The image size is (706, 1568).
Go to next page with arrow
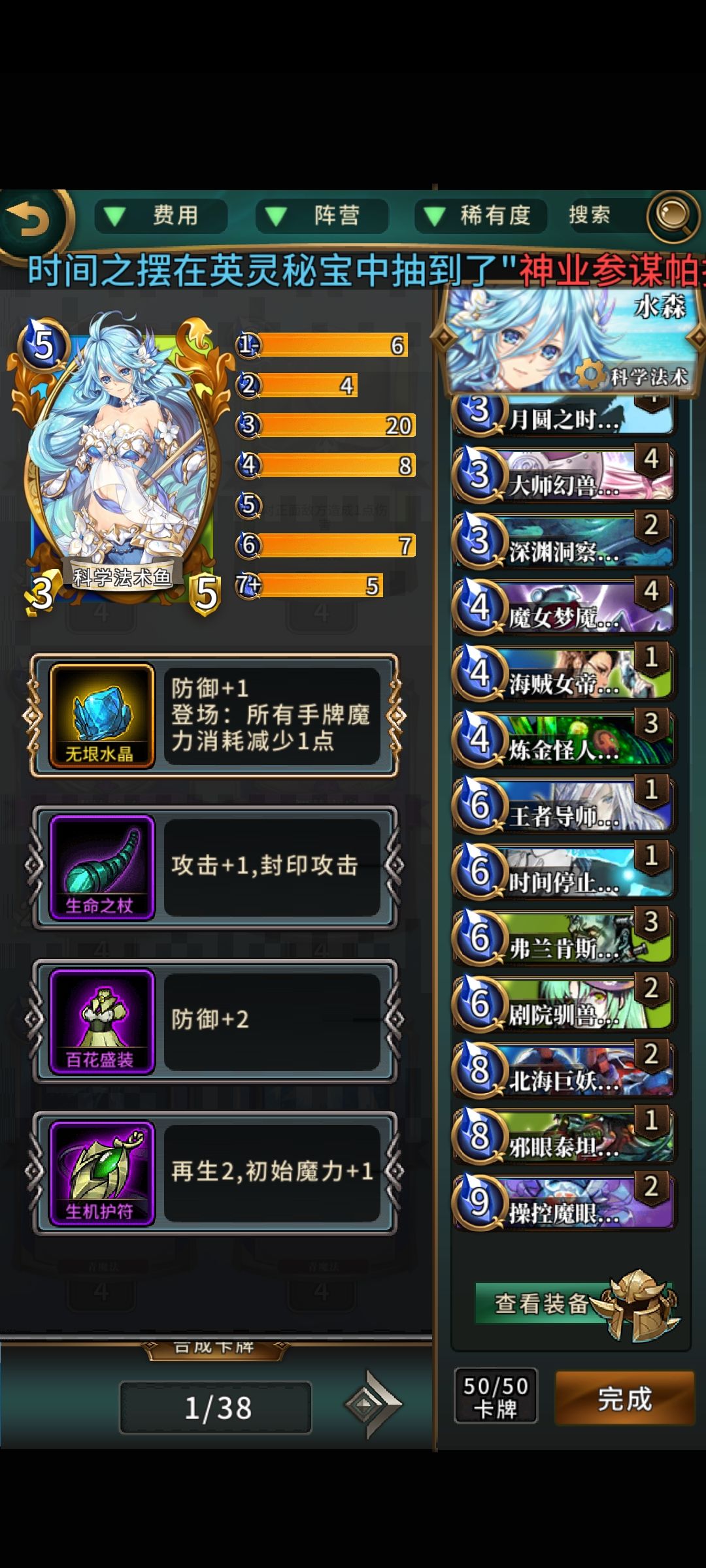pyautogui.click(x=374, y=1404)
